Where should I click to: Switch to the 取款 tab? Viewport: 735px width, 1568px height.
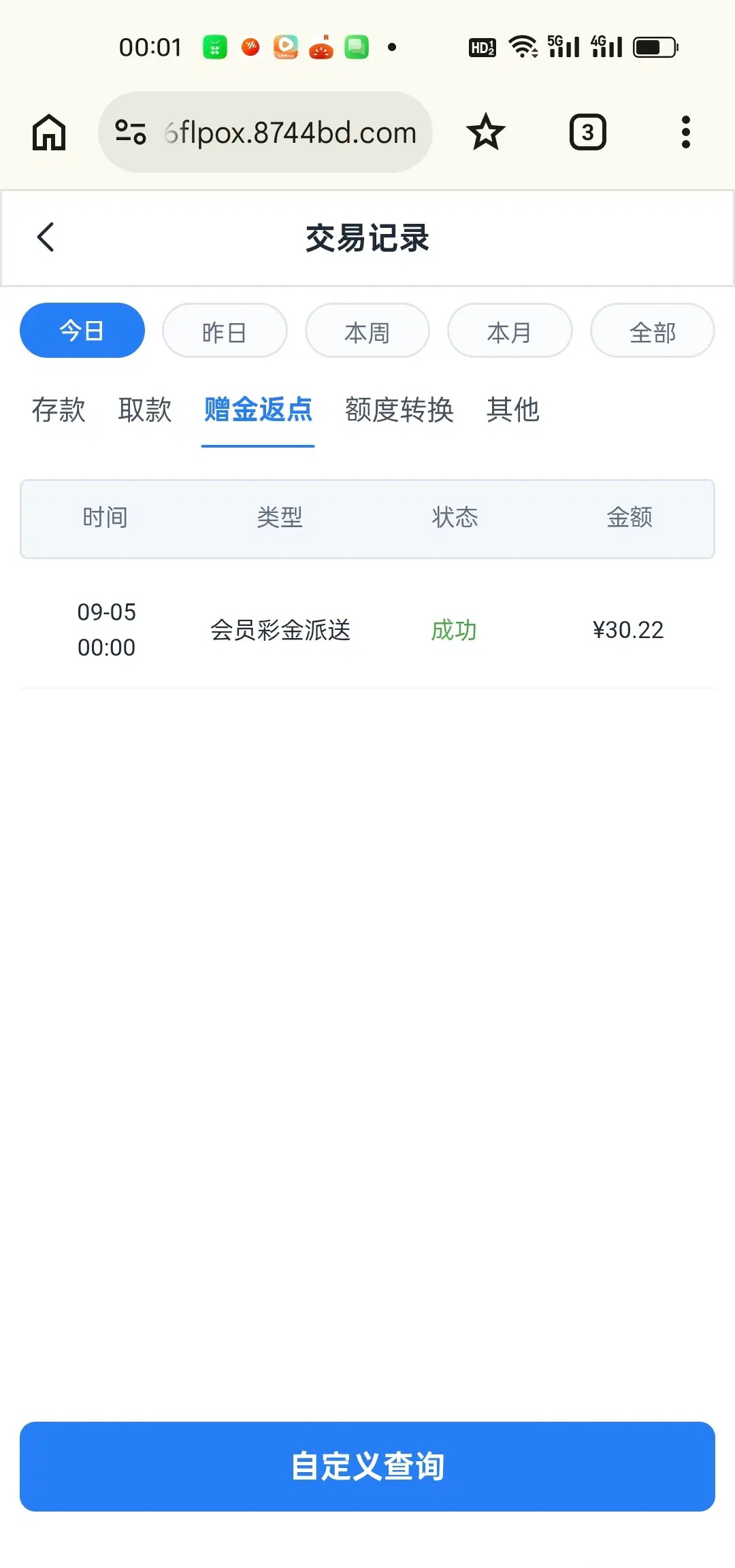[145, 410]
